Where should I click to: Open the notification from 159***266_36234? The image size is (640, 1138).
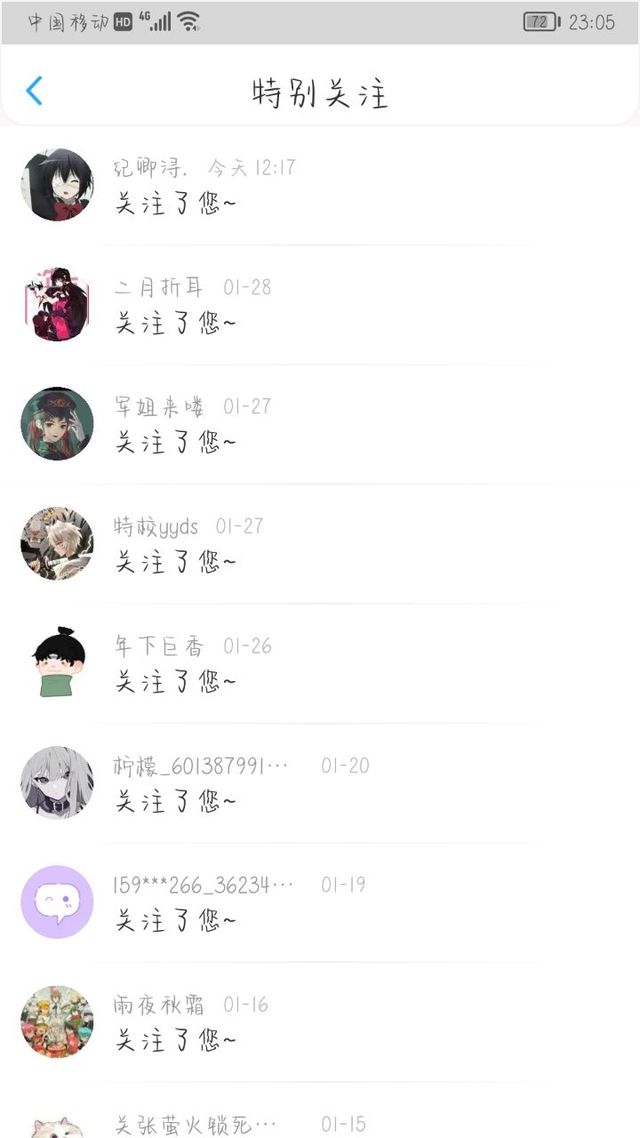[320, 902]
